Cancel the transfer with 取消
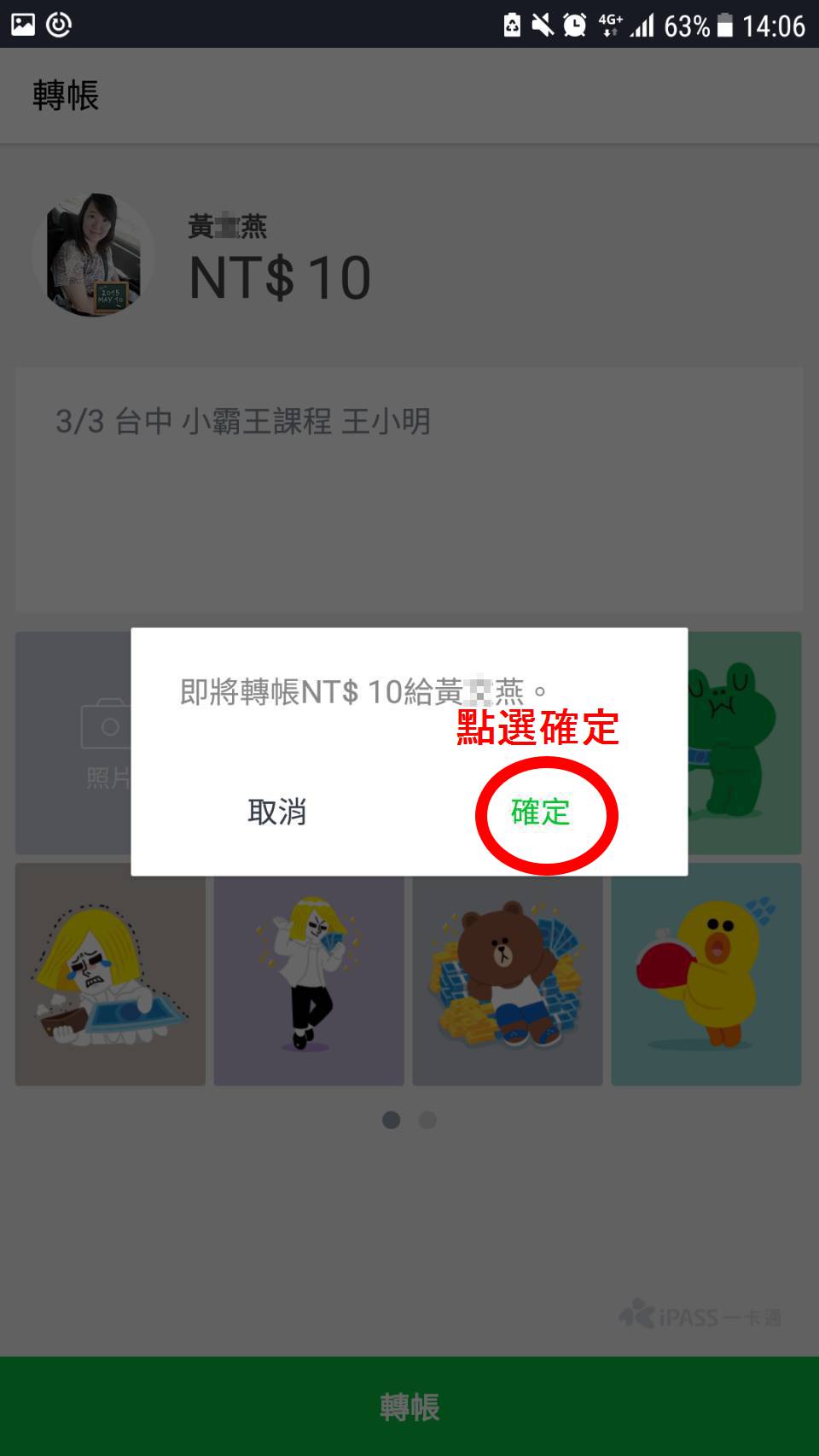The width and height of the screenshot is (819, 1456). 277,812
